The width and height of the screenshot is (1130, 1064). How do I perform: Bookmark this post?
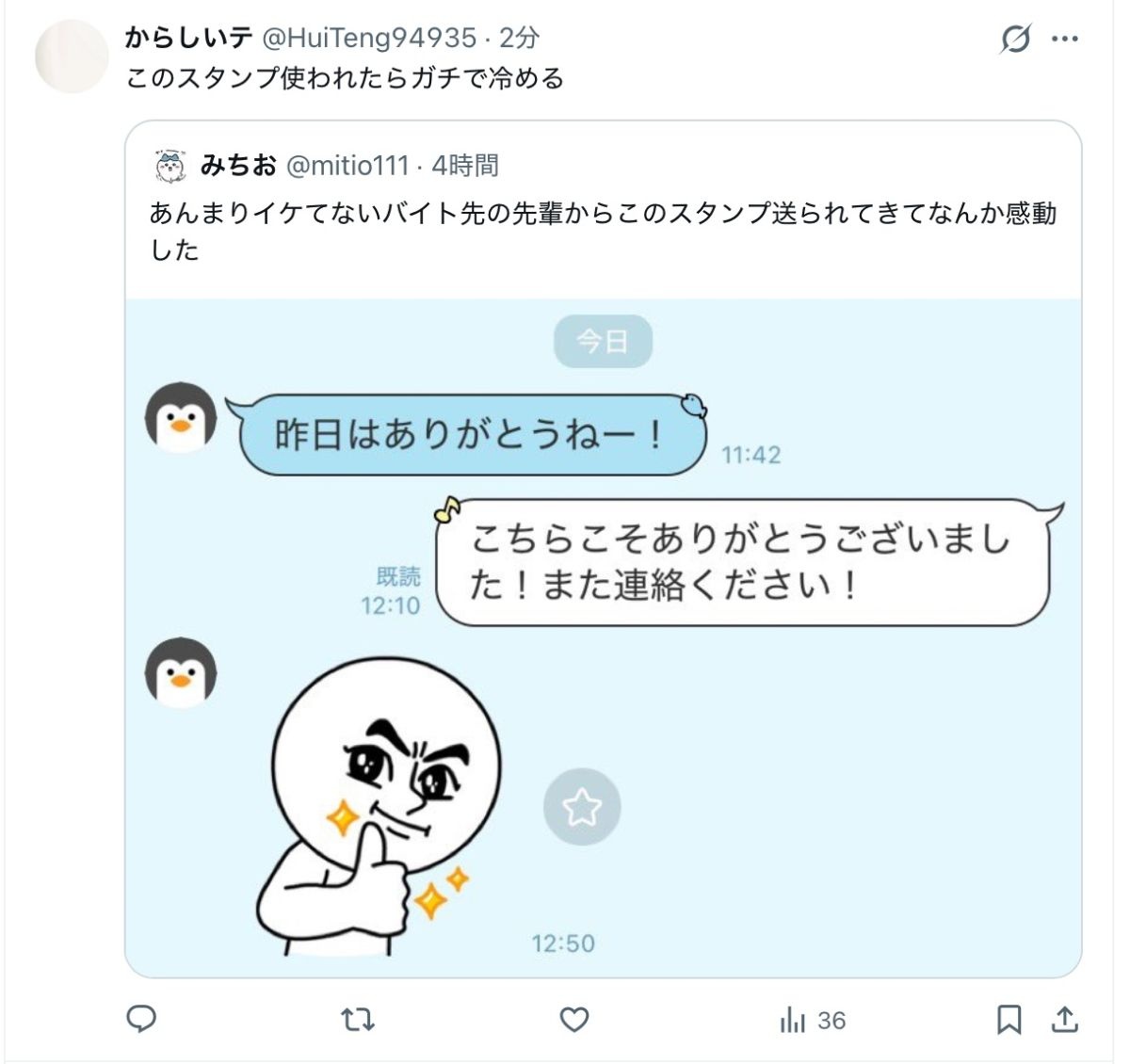pos(1009,1020)
